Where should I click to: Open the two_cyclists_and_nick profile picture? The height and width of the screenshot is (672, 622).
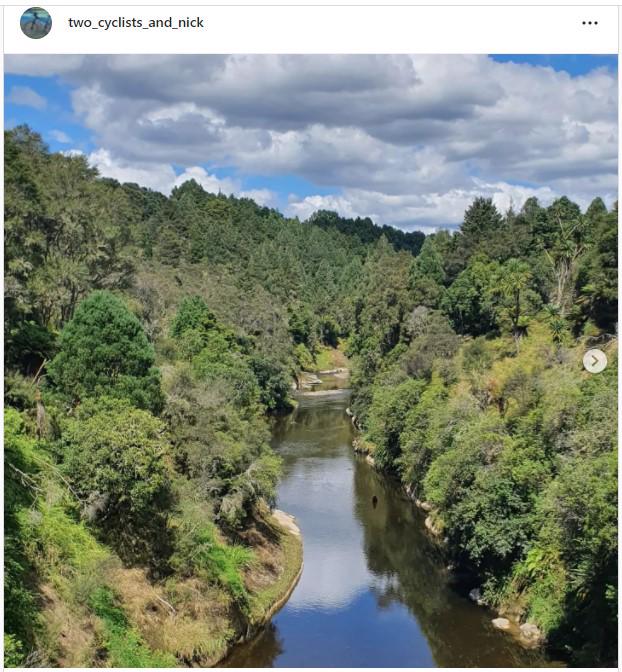36,23
